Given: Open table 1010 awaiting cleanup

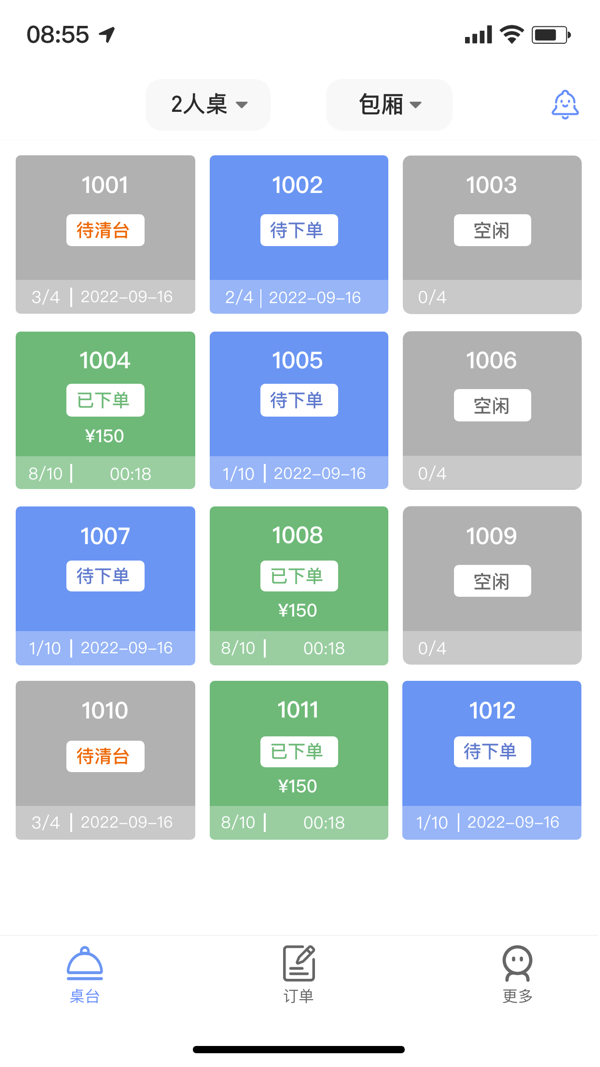Looking at the screenshot, I should 105,759.
